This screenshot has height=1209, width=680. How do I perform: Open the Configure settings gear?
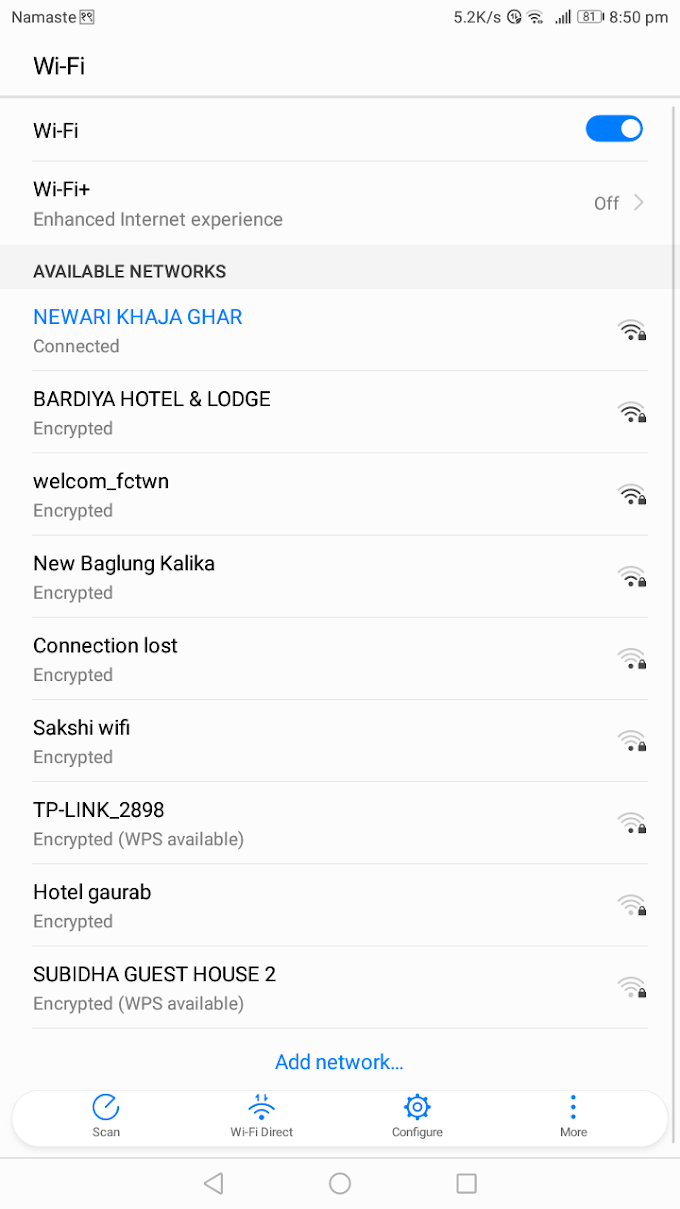pyautogui.click(x=417, y=1115)
